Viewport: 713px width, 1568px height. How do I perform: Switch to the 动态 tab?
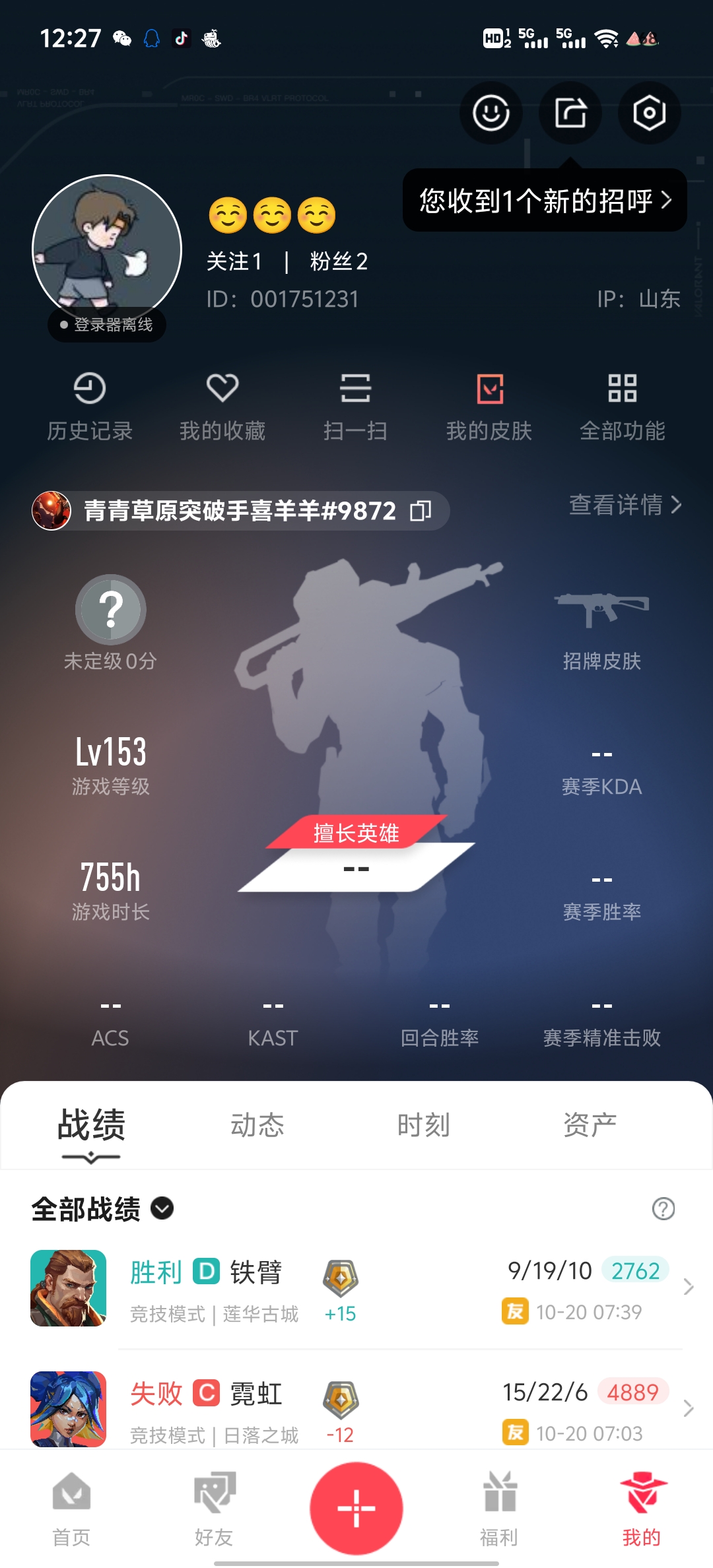(257, 1125)
